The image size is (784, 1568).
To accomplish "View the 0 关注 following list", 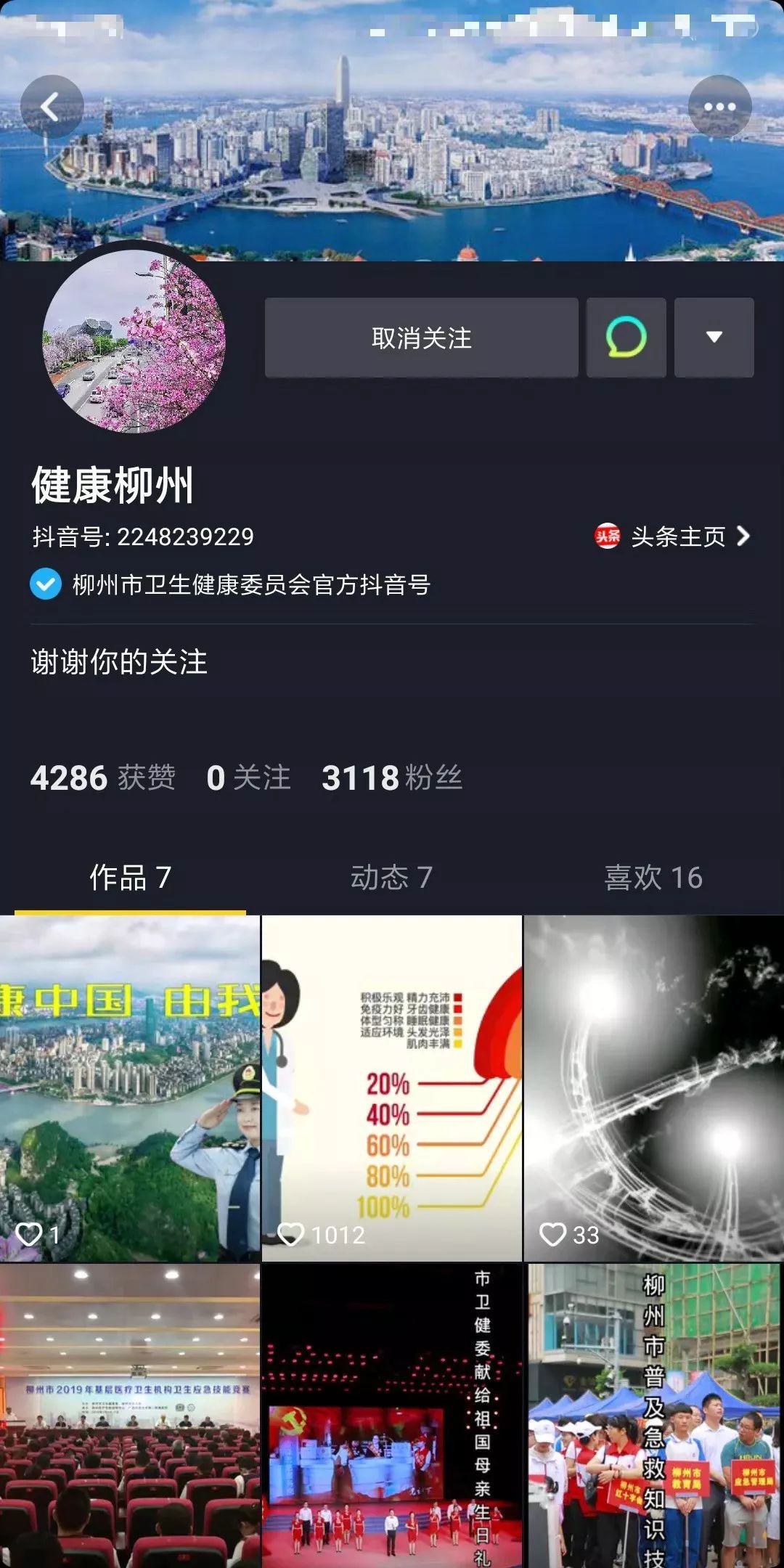I will click(x=248, y=777).
